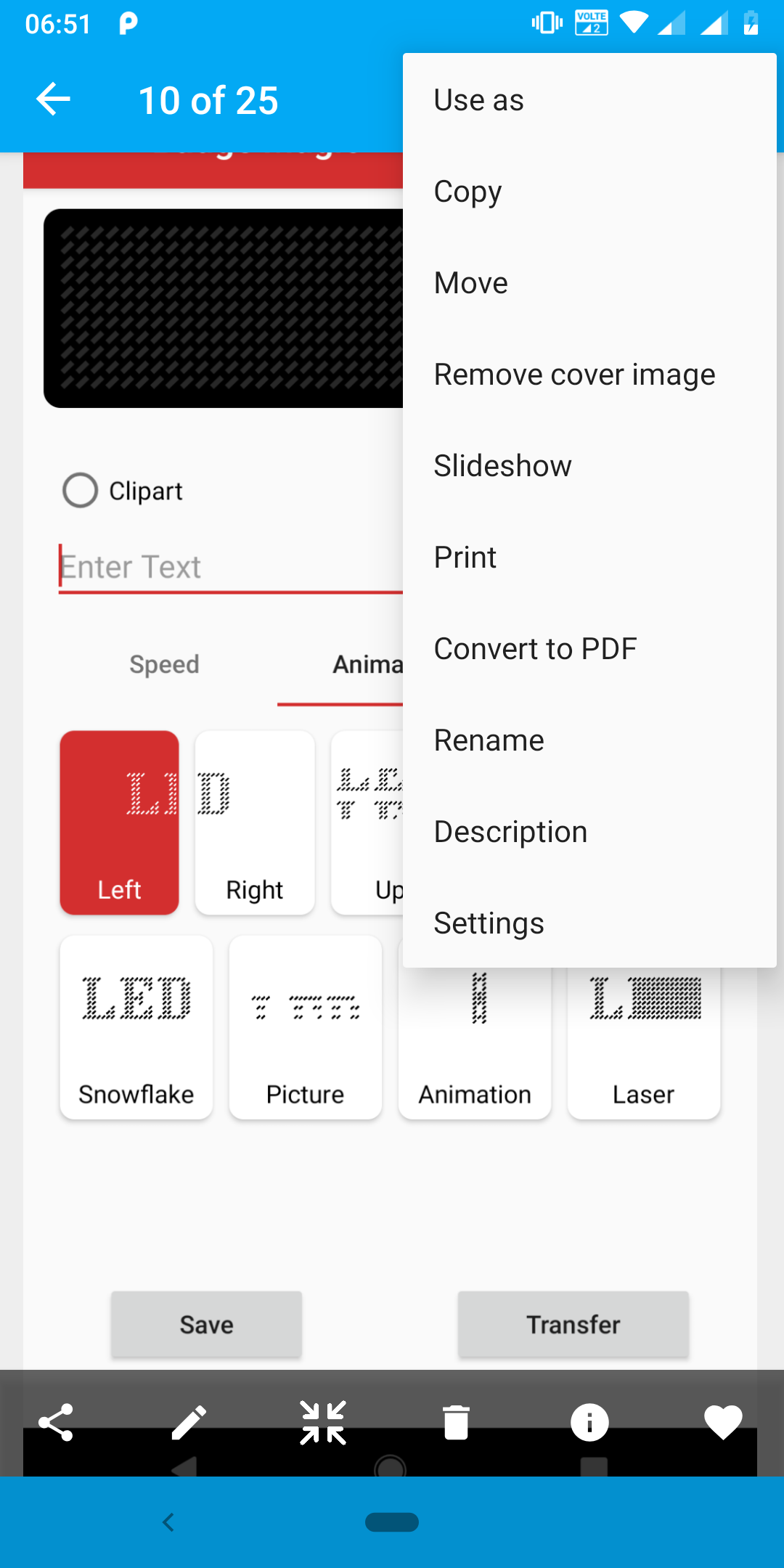Open Settings from the menu

tap(589, 923)
